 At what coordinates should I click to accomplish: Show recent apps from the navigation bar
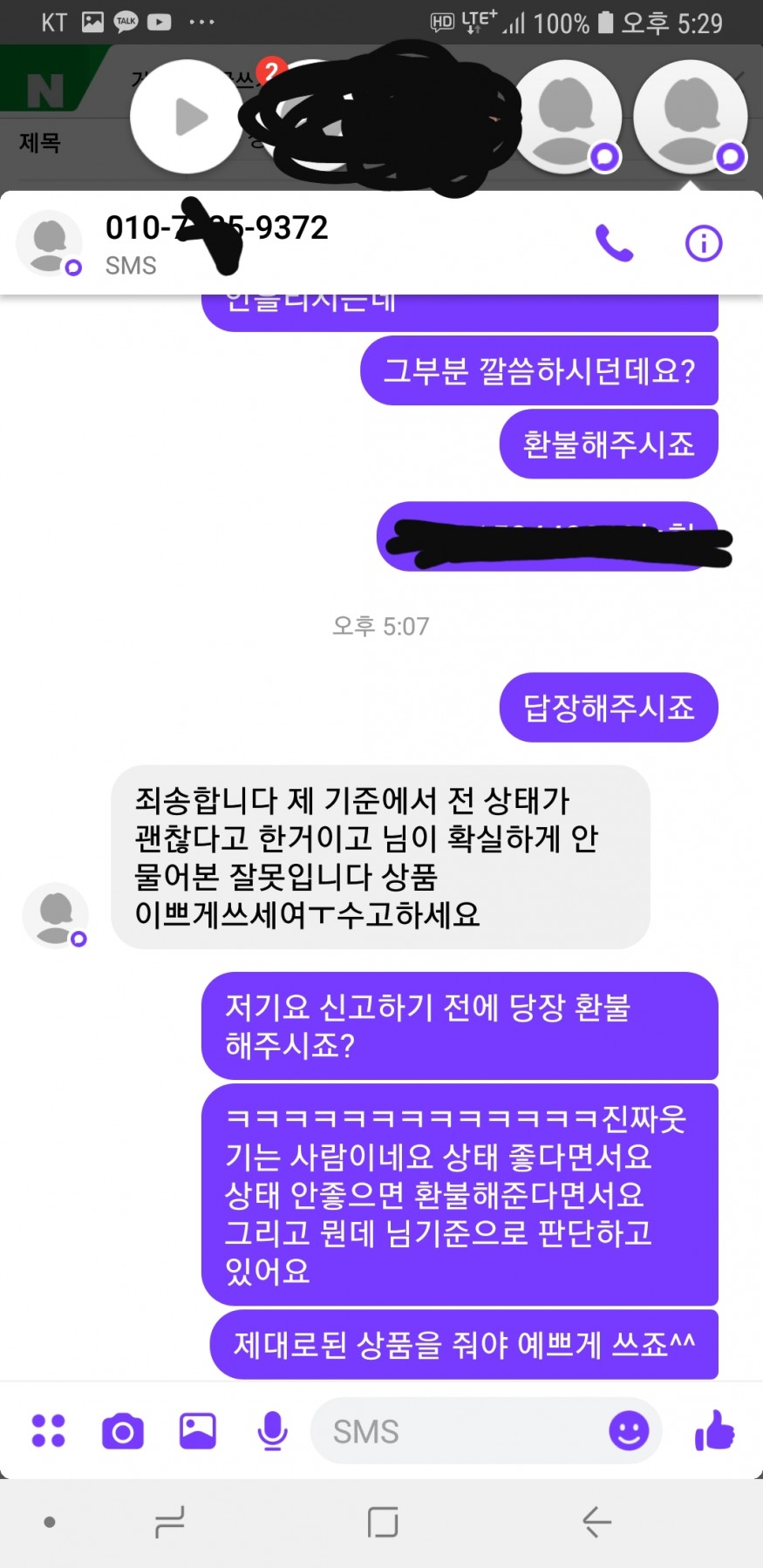[x=169, y=1522]
